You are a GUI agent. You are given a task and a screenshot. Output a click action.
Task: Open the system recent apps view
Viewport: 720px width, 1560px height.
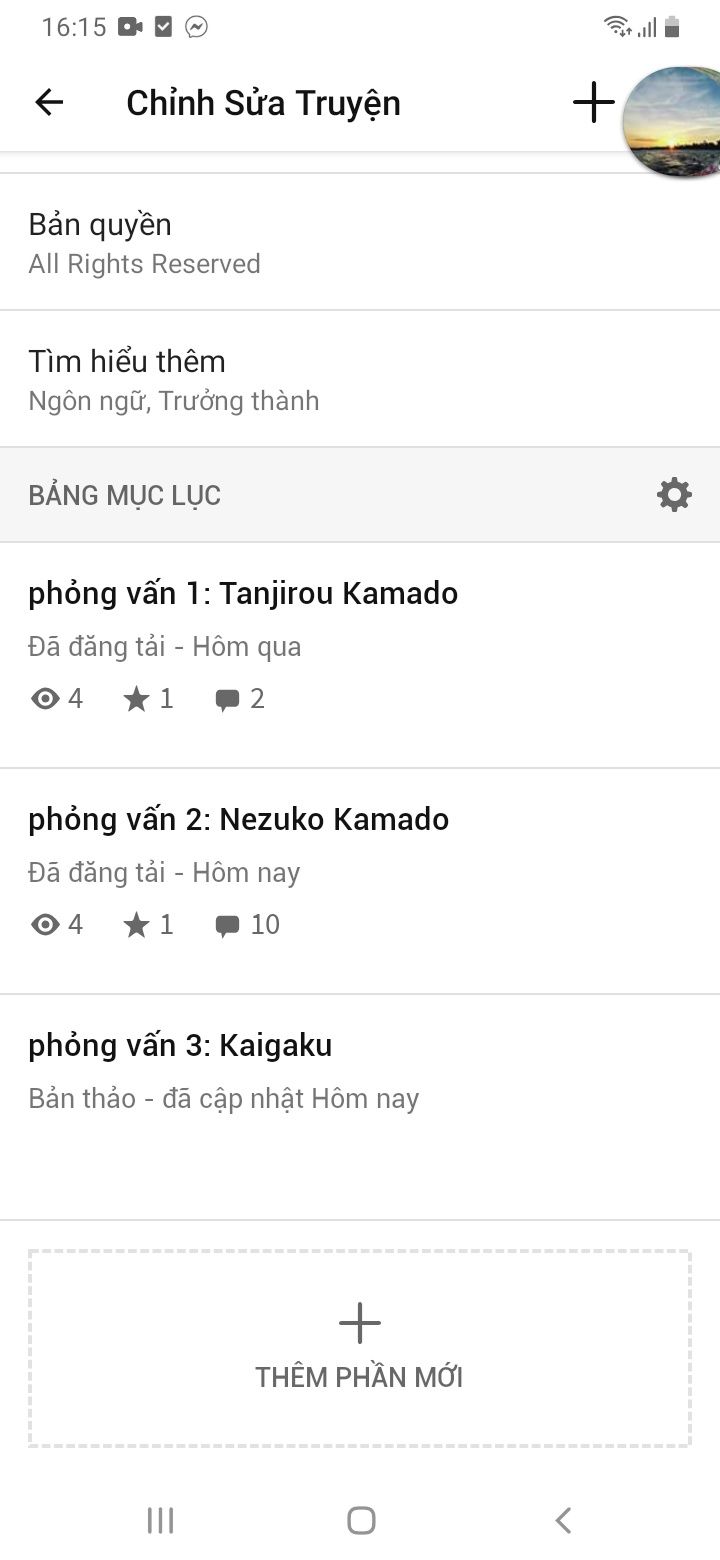point(160,1521)
